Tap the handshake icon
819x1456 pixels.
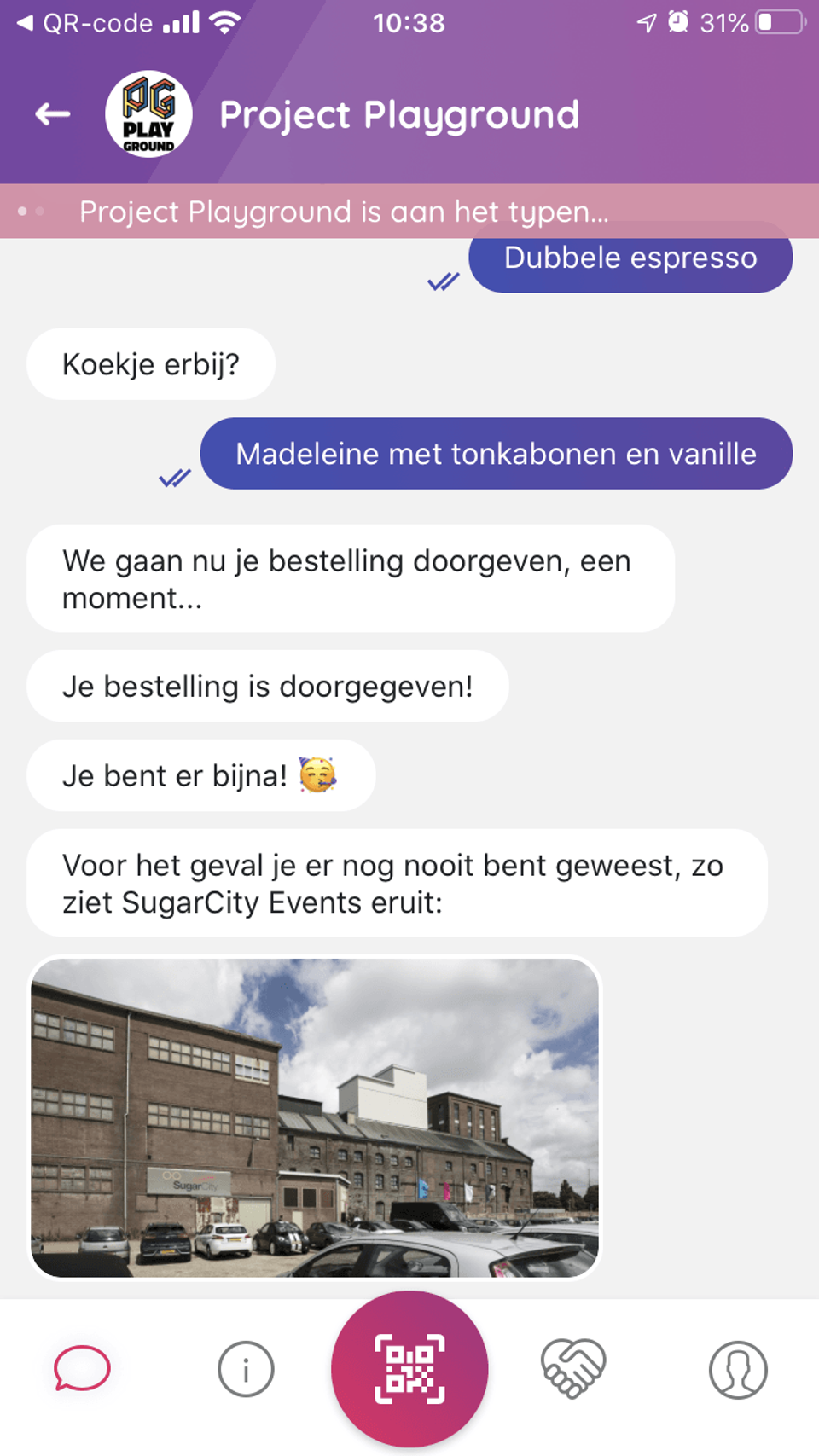pos(573,1368)
